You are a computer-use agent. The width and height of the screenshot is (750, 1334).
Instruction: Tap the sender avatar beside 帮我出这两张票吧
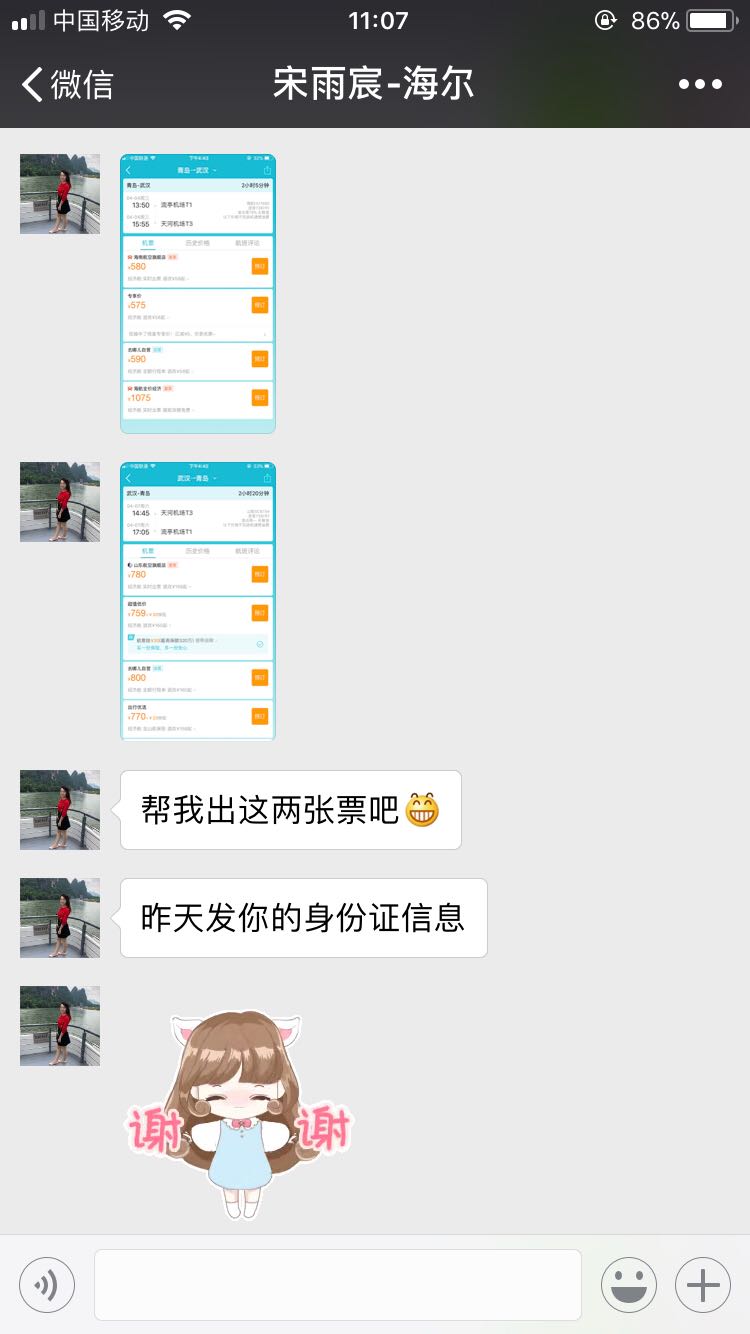tap(60, 810)
